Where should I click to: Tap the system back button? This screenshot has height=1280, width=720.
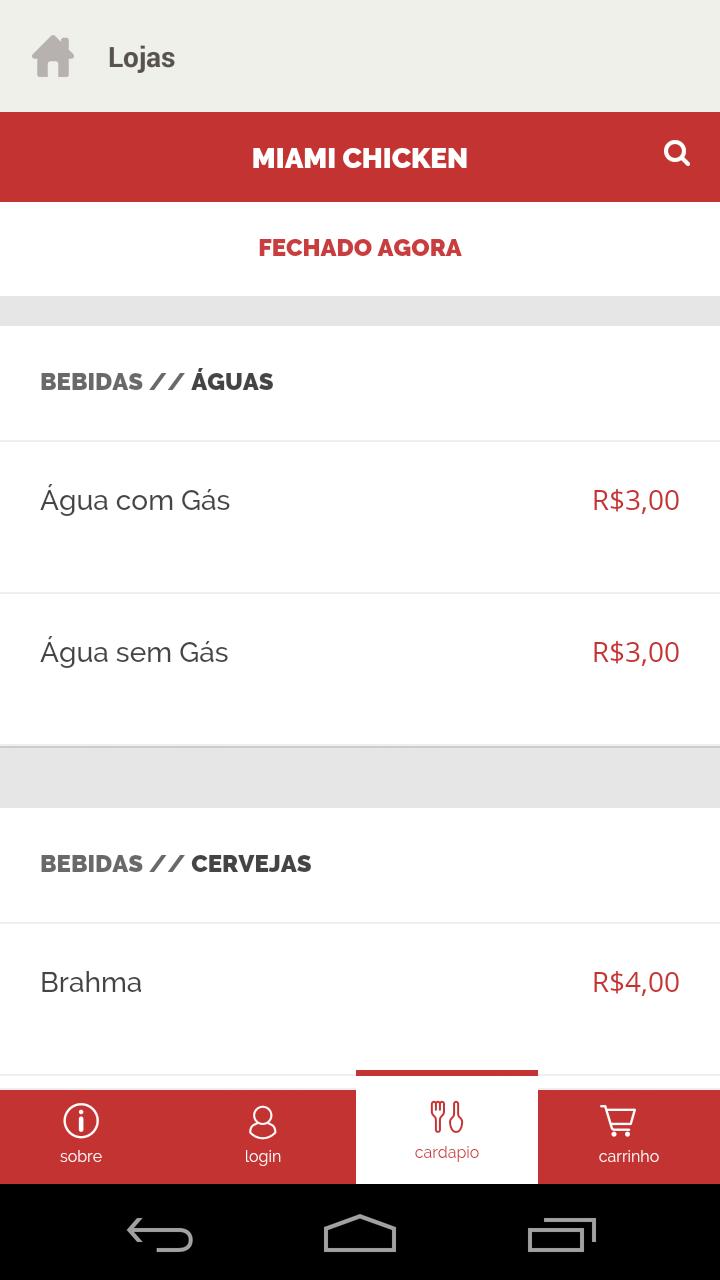tap(160, 1235)
